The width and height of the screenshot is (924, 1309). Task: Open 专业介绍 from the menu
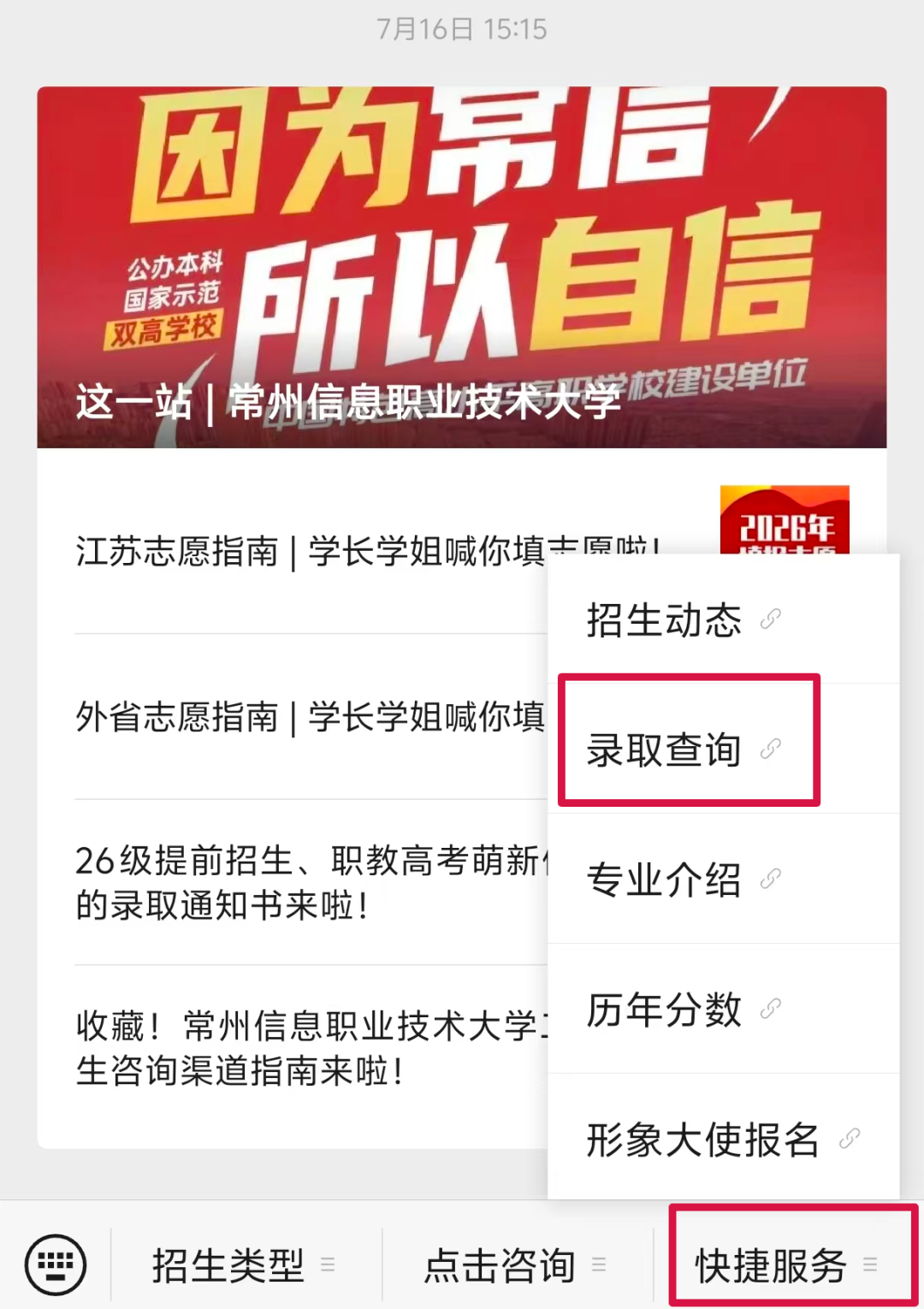click(x=724, y=880)
